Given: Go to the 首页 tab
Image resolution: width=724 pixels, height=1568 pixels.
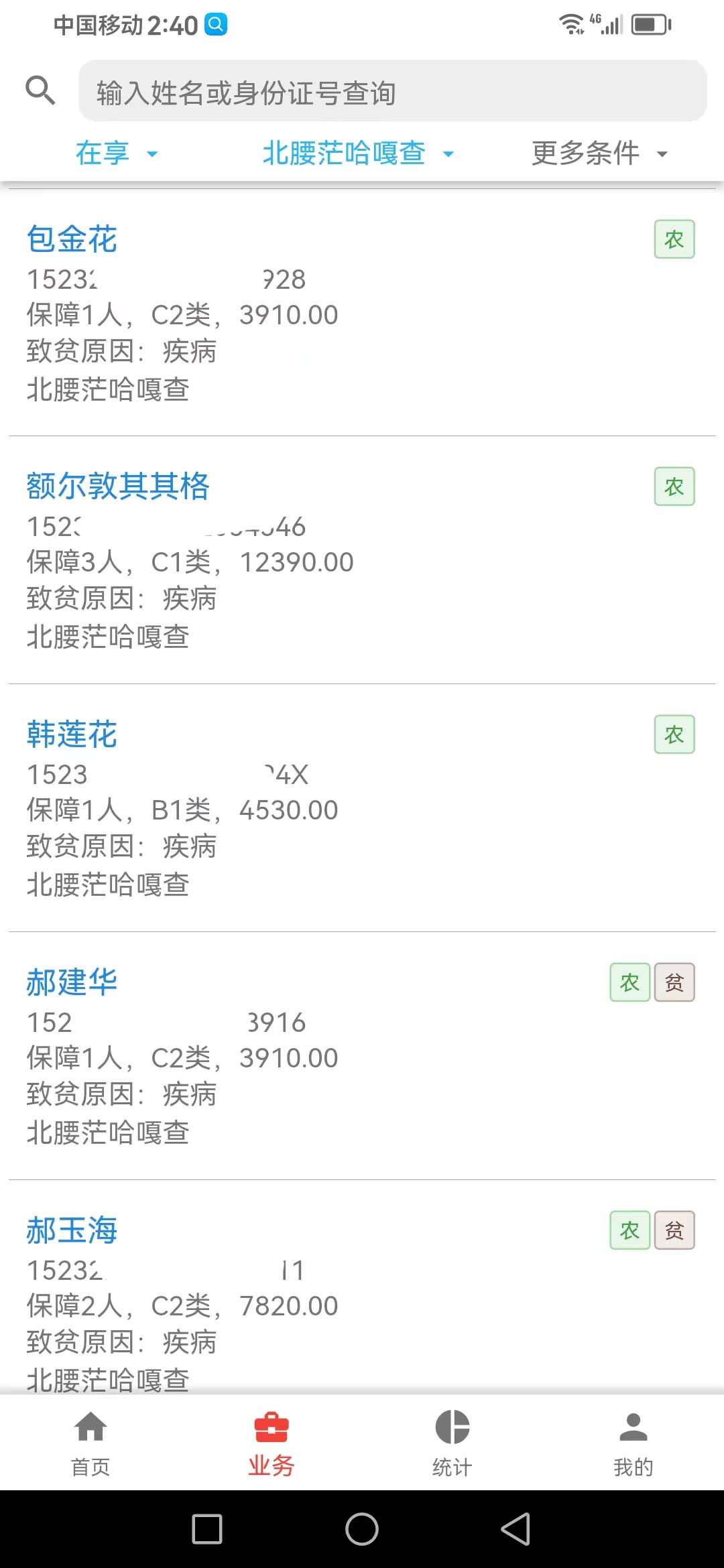Looking at the screenshot, I should pyautogui.click(x=90, y=1443).
